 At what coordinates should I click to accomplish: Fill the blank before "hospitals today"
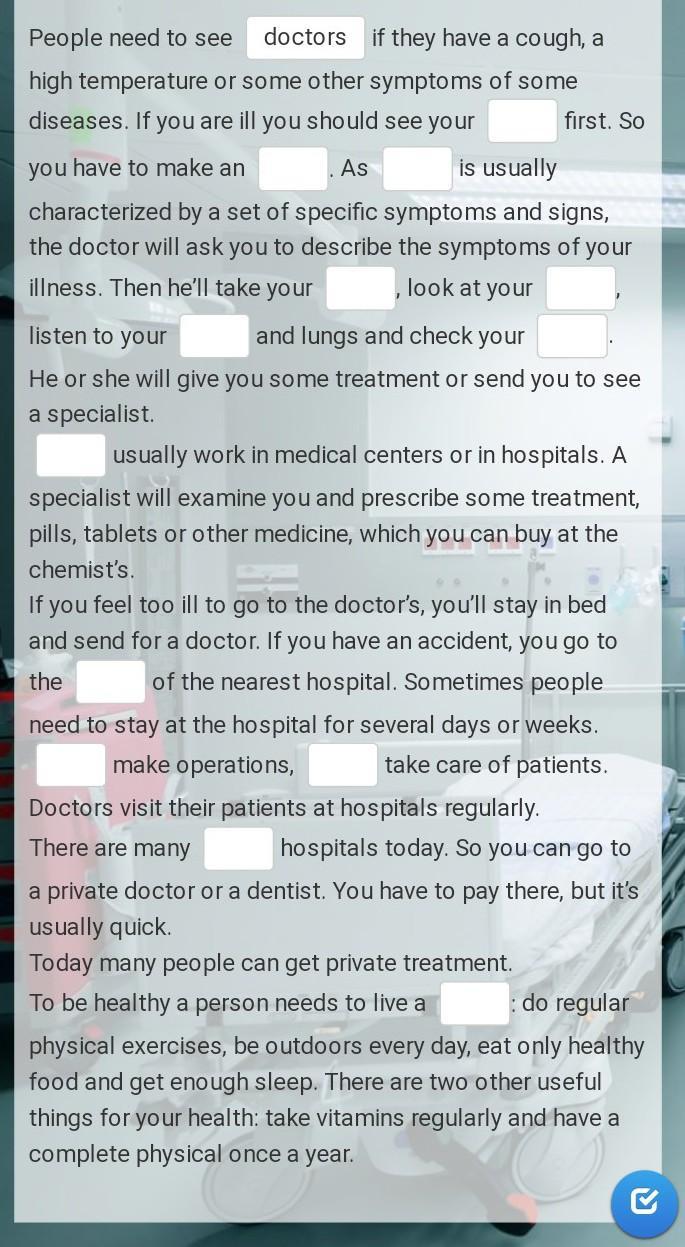pyautogui.click(x=238, y=848)
